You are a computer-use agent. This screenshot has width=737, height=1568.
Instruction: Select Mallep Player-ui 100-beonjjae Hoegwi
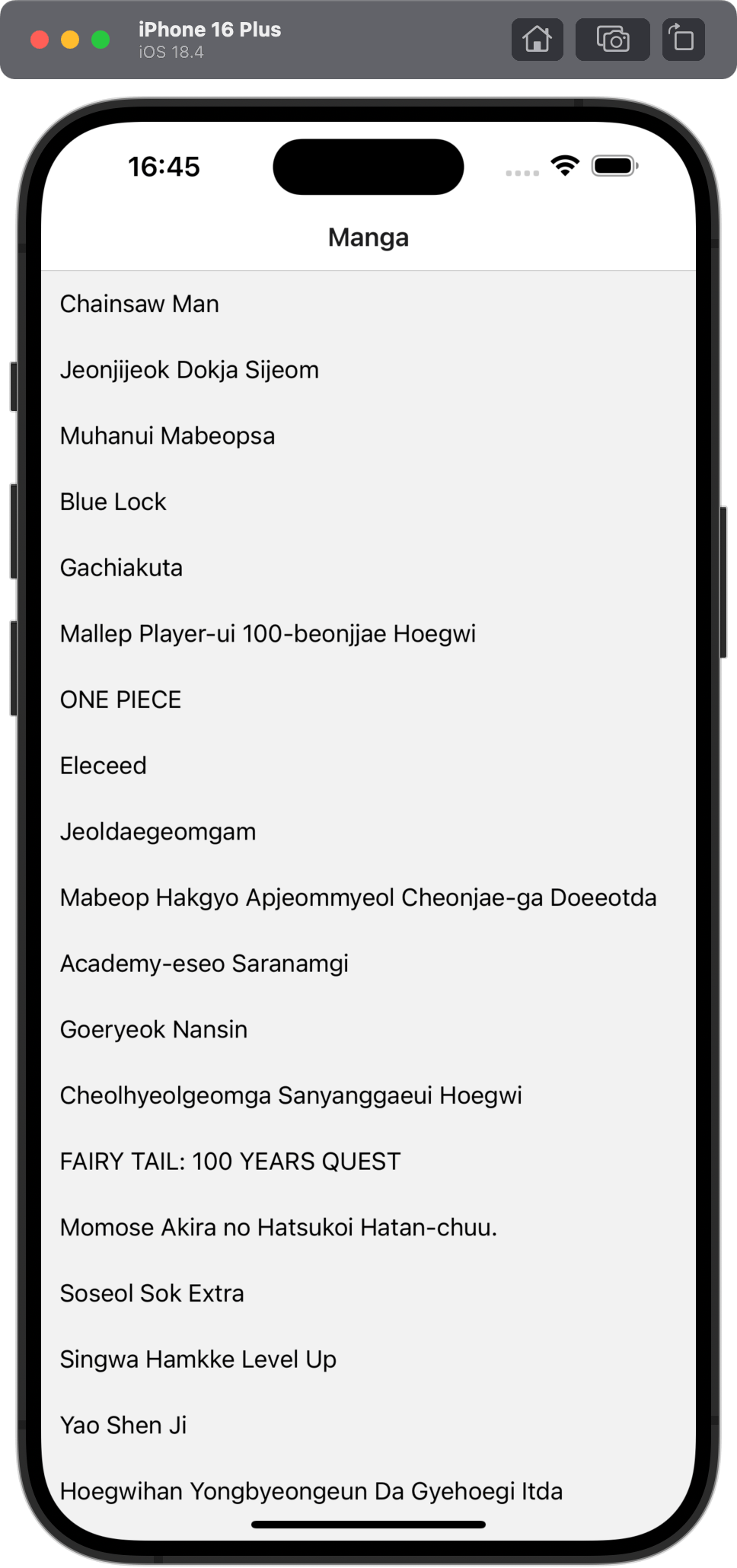pos(268,634)
